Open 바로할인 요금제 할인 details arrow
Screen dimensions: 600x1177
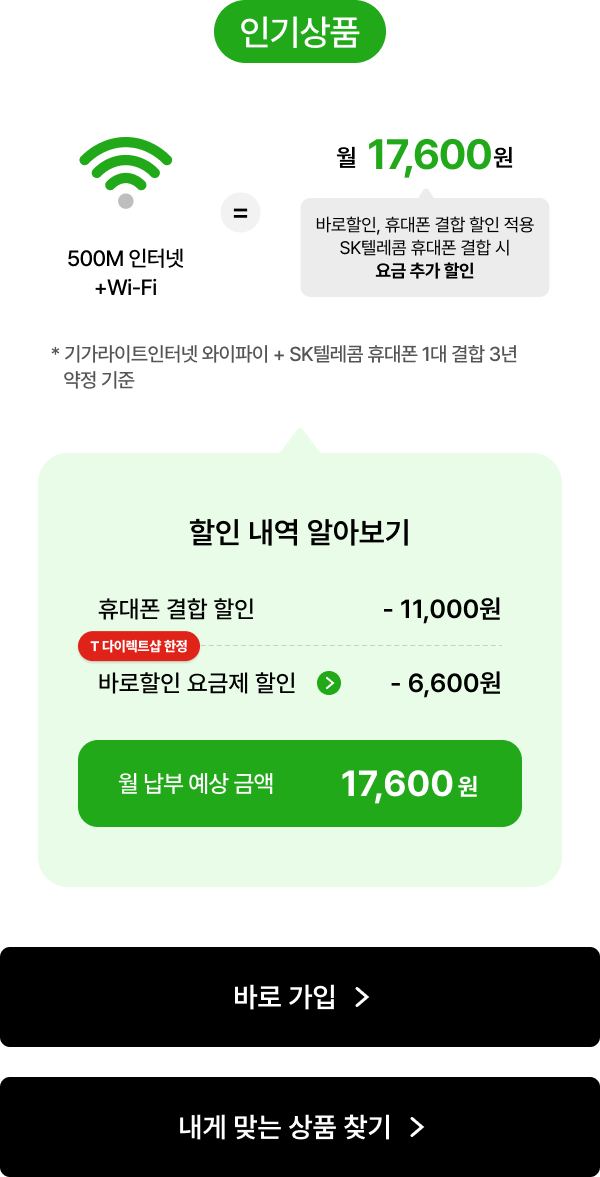tap(329, 684)
